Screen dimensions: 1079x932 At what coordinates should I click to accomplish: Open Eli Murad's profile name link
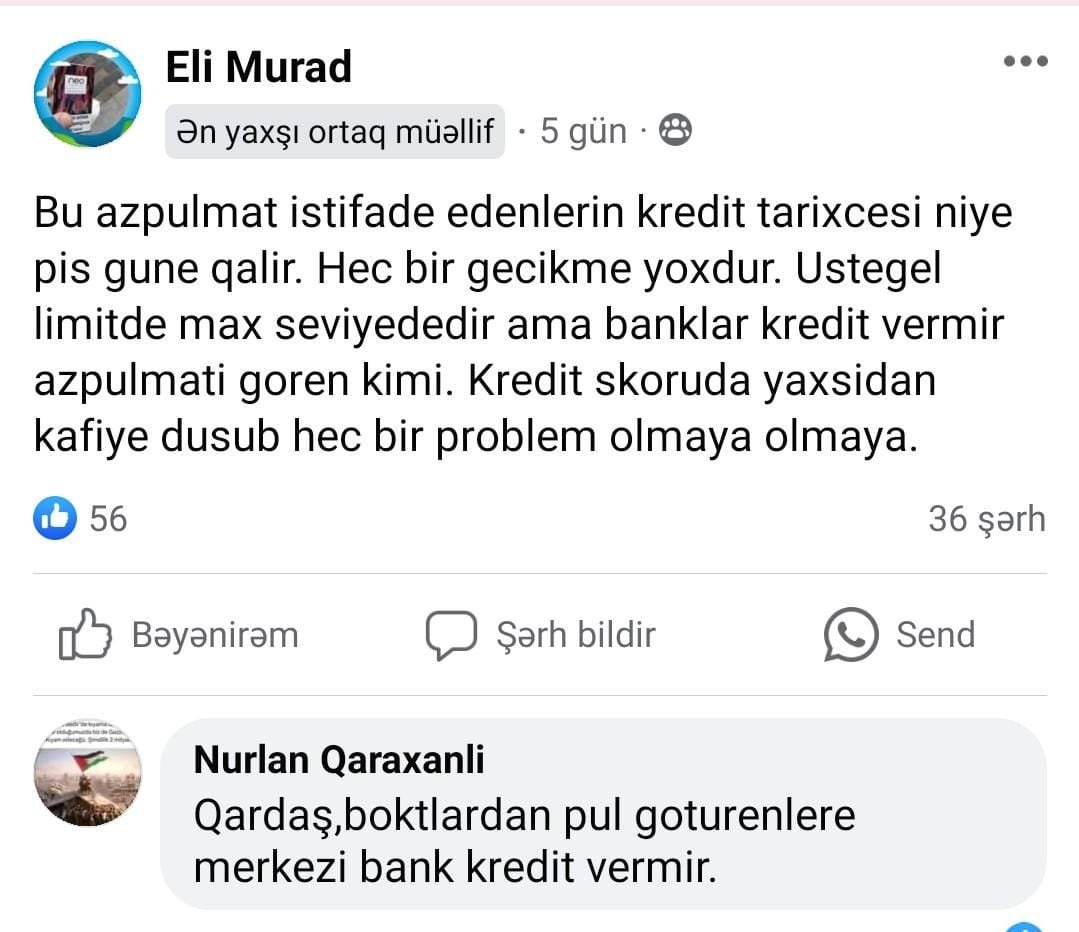click(258, 67)
